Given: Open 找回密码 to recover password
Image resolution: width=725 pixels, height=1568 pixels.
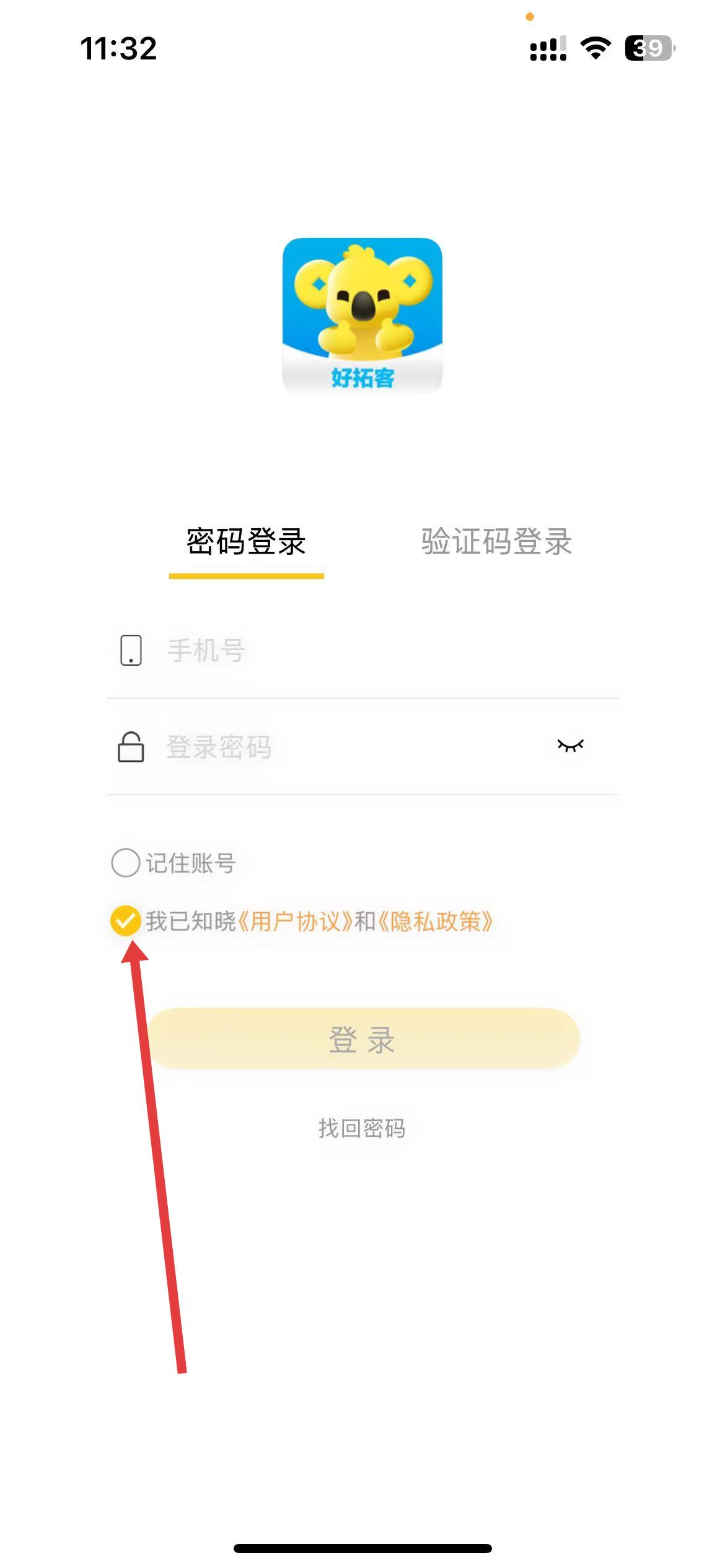Looking at the screenshot, I should (x=362, y=1128).
